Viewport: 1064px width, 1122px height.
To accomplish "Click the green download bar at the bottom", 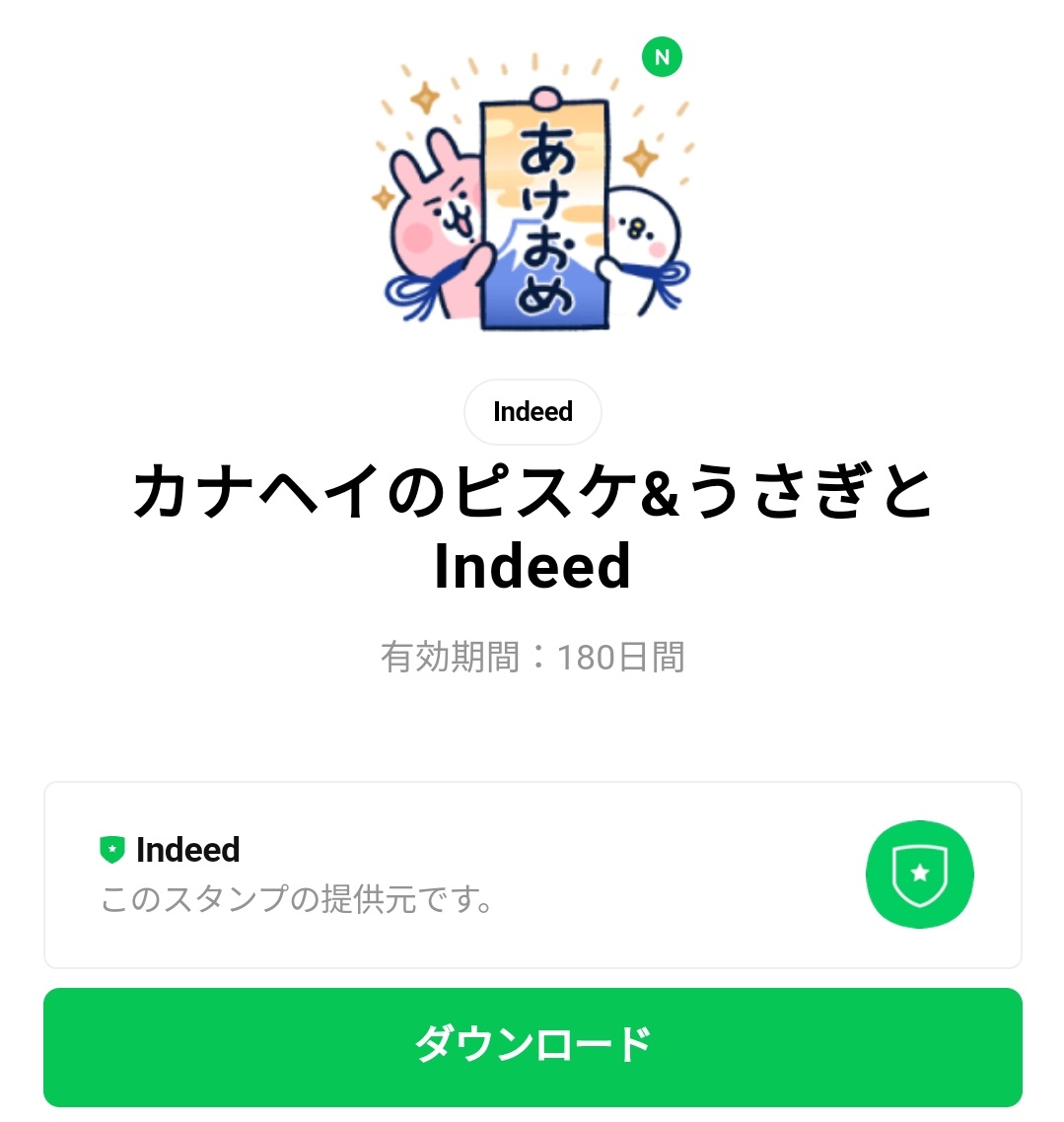I will (x=532, y=1047).
